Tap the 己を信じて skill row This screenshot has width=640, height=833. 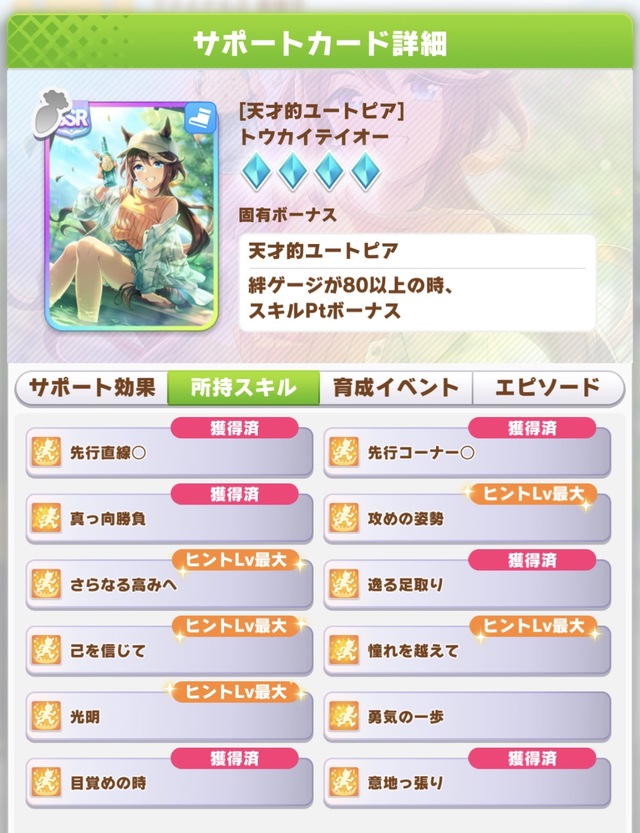pos(169,650)
